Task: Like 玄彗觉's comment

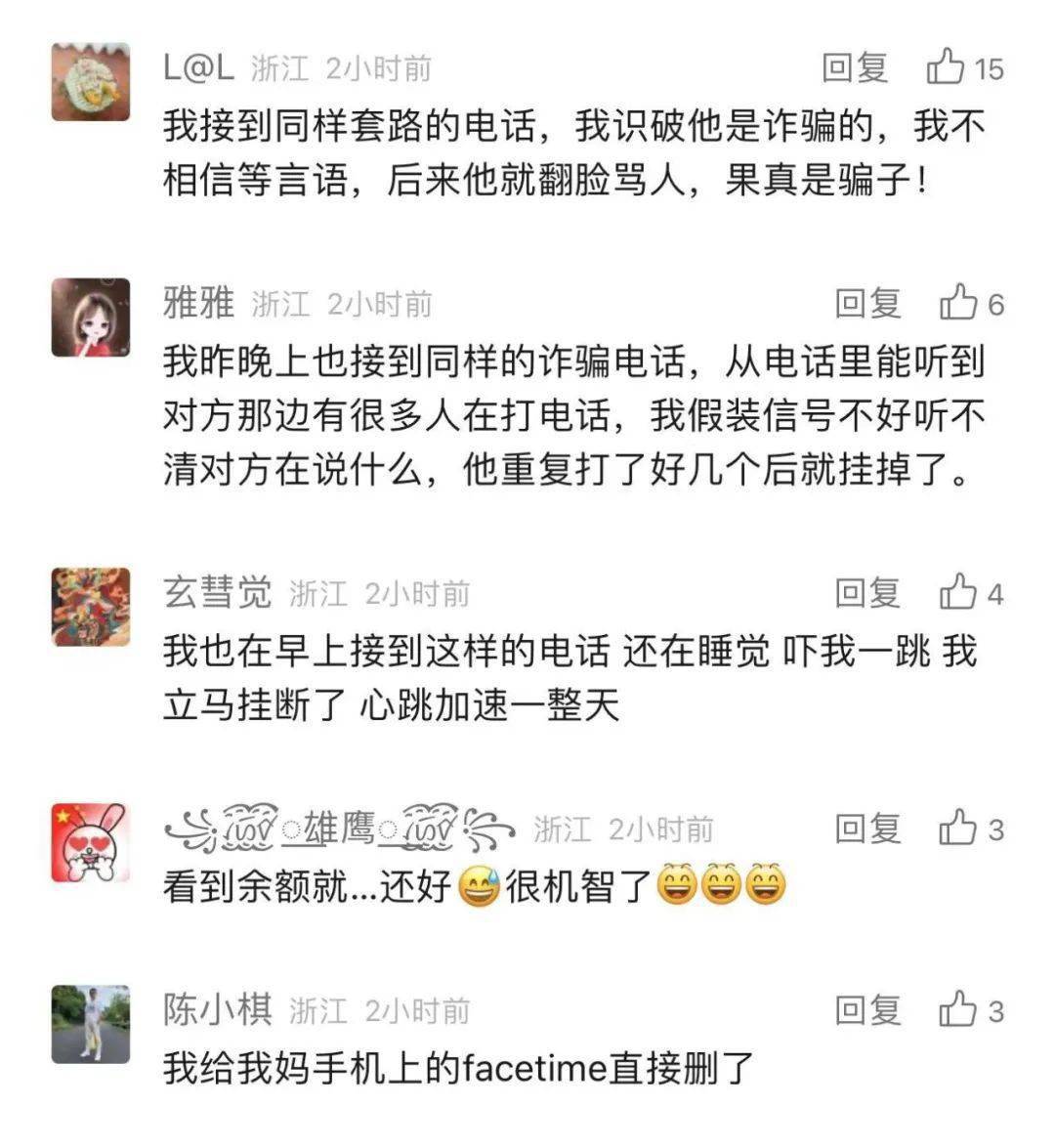Action: click(958, 592)
